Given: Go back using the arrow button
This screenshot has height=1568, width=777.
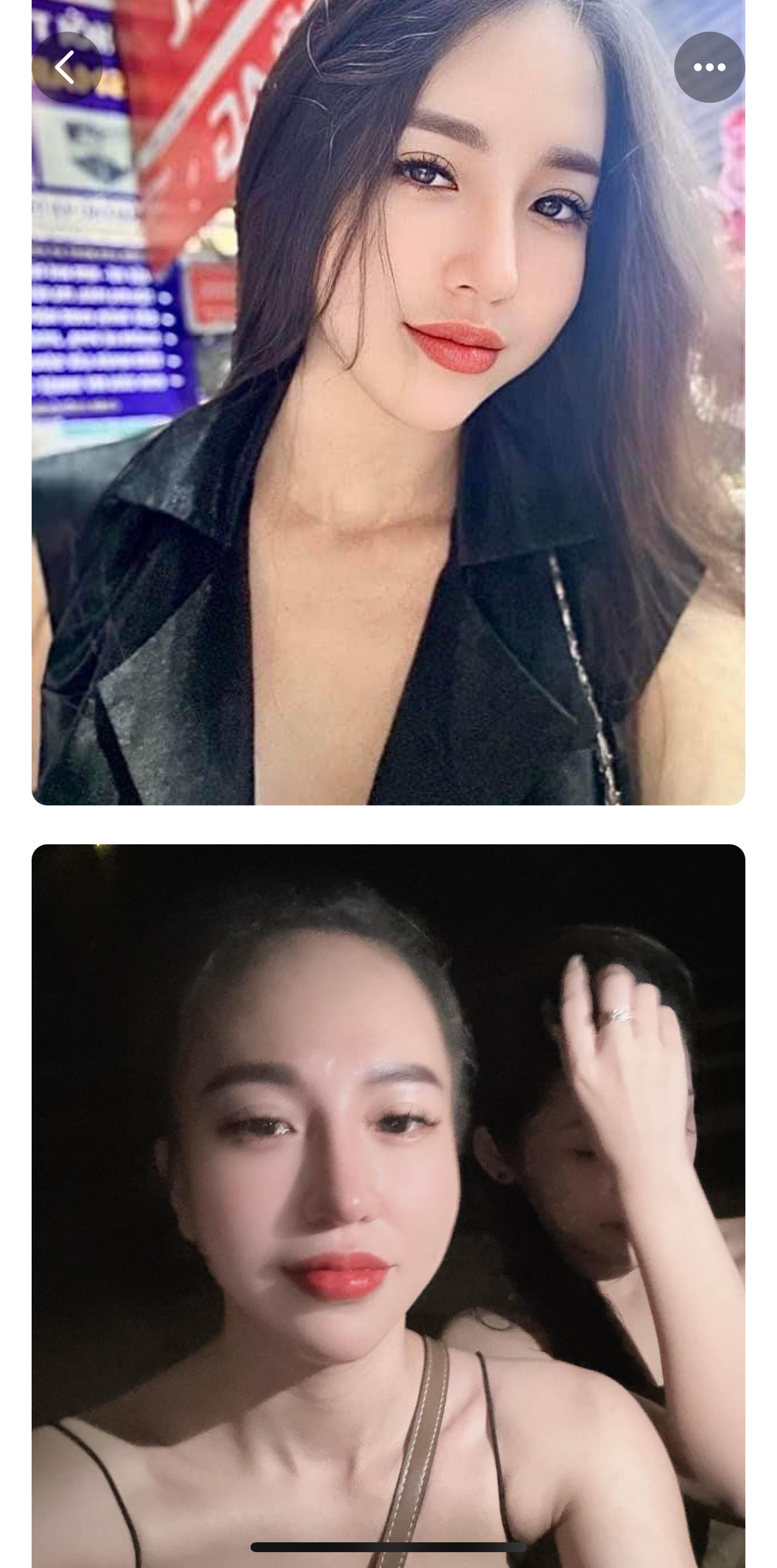Looking at the screenshot, I should click(x=67, y=67).
